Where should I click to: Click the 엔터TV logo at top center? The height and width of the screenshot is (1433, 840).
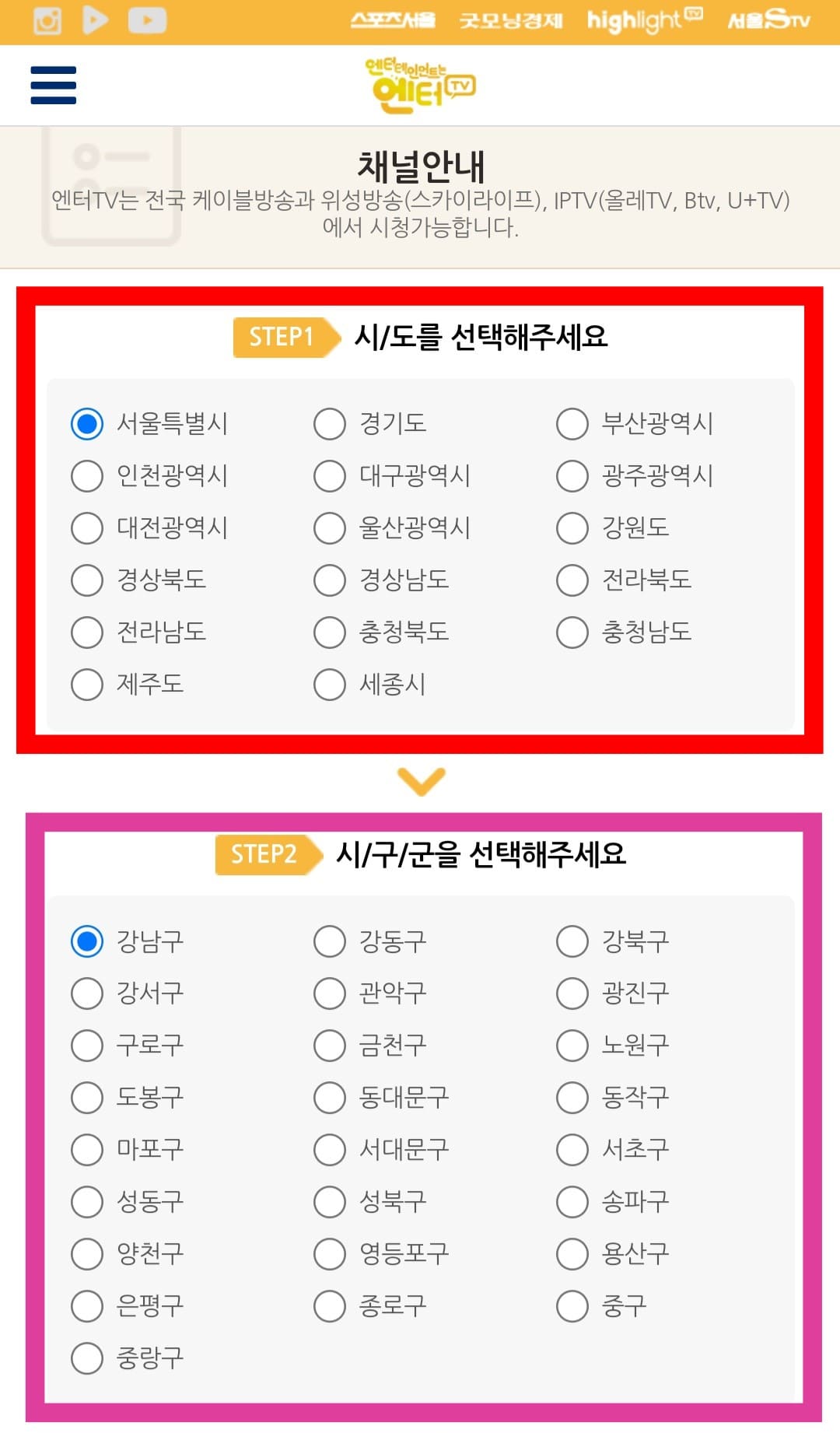point(420,84)
